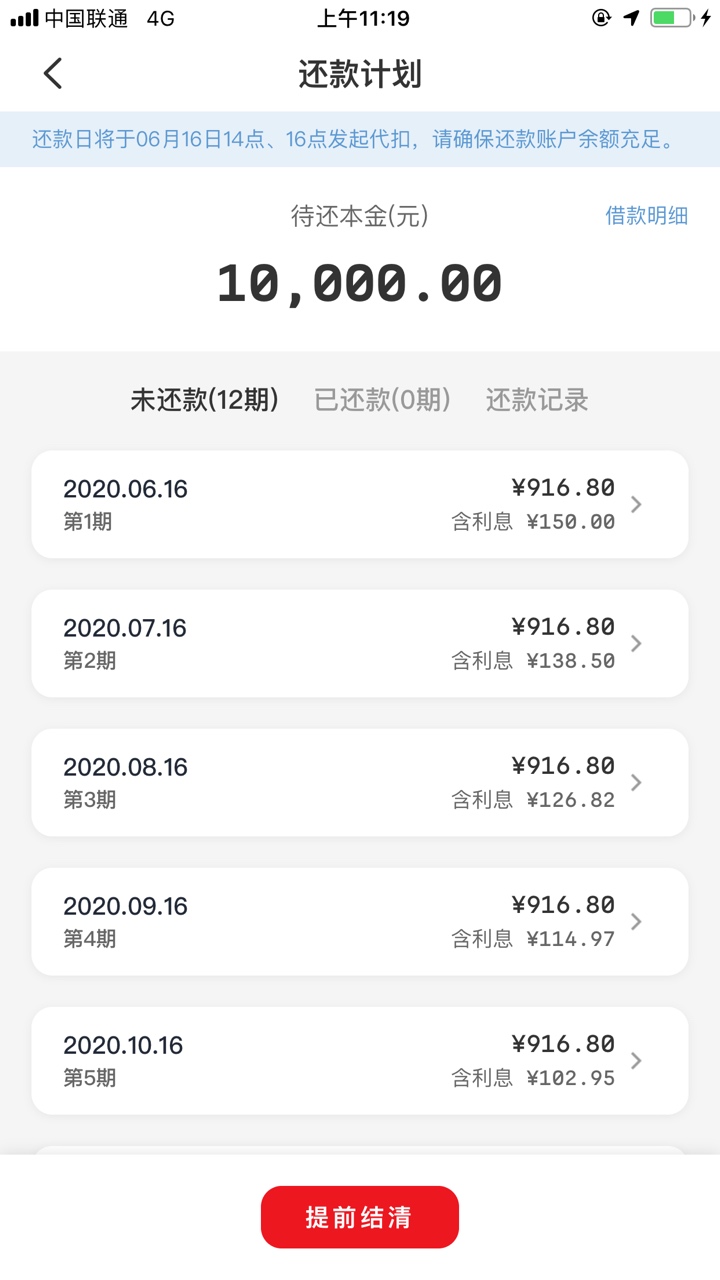Screen dimensions: 720x1280
Task: Open the 第1期 installment due 2020.06.16
Action: click(x=360, y=504)
